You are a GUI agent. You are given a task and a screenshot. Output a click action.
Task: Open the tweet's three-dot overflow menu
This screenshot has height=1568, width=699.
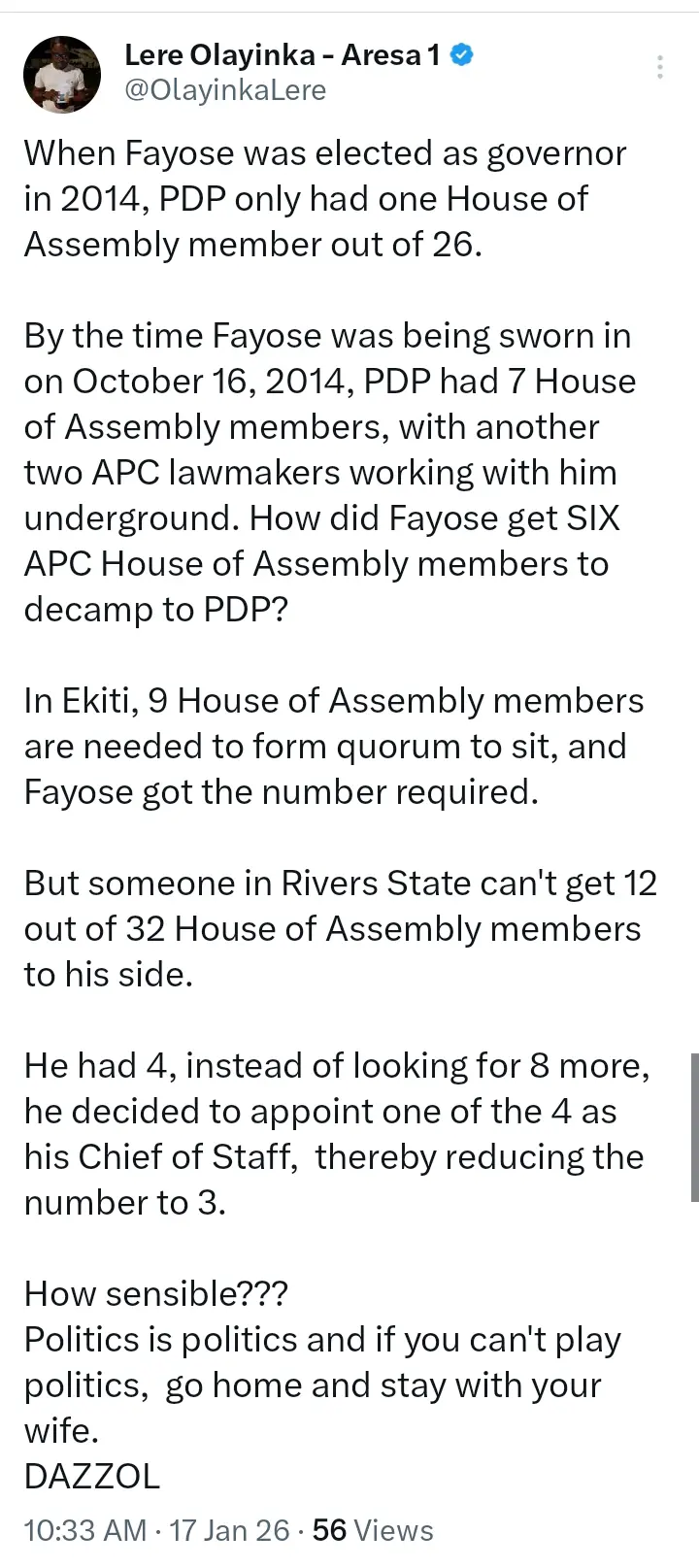click(x=660, y=67)
